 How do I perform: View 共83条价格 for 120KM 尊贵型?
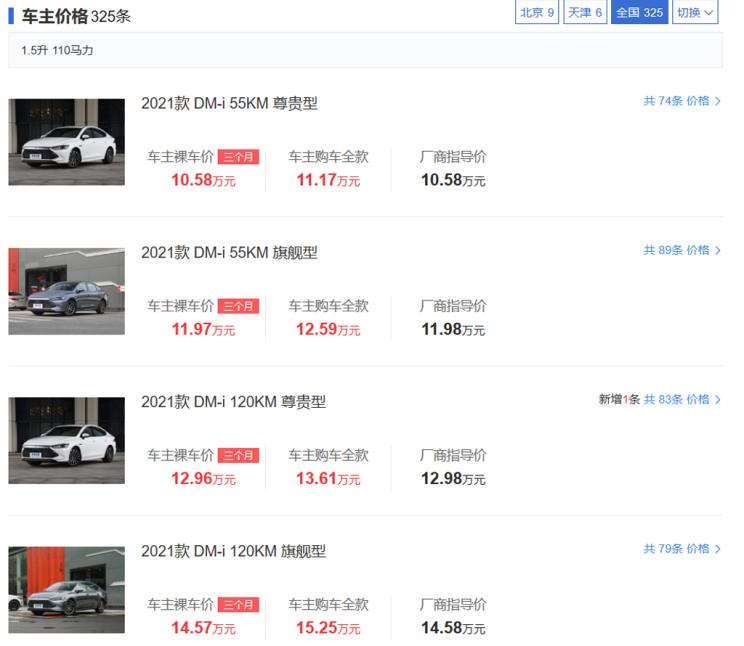click(x=682, y=399)
